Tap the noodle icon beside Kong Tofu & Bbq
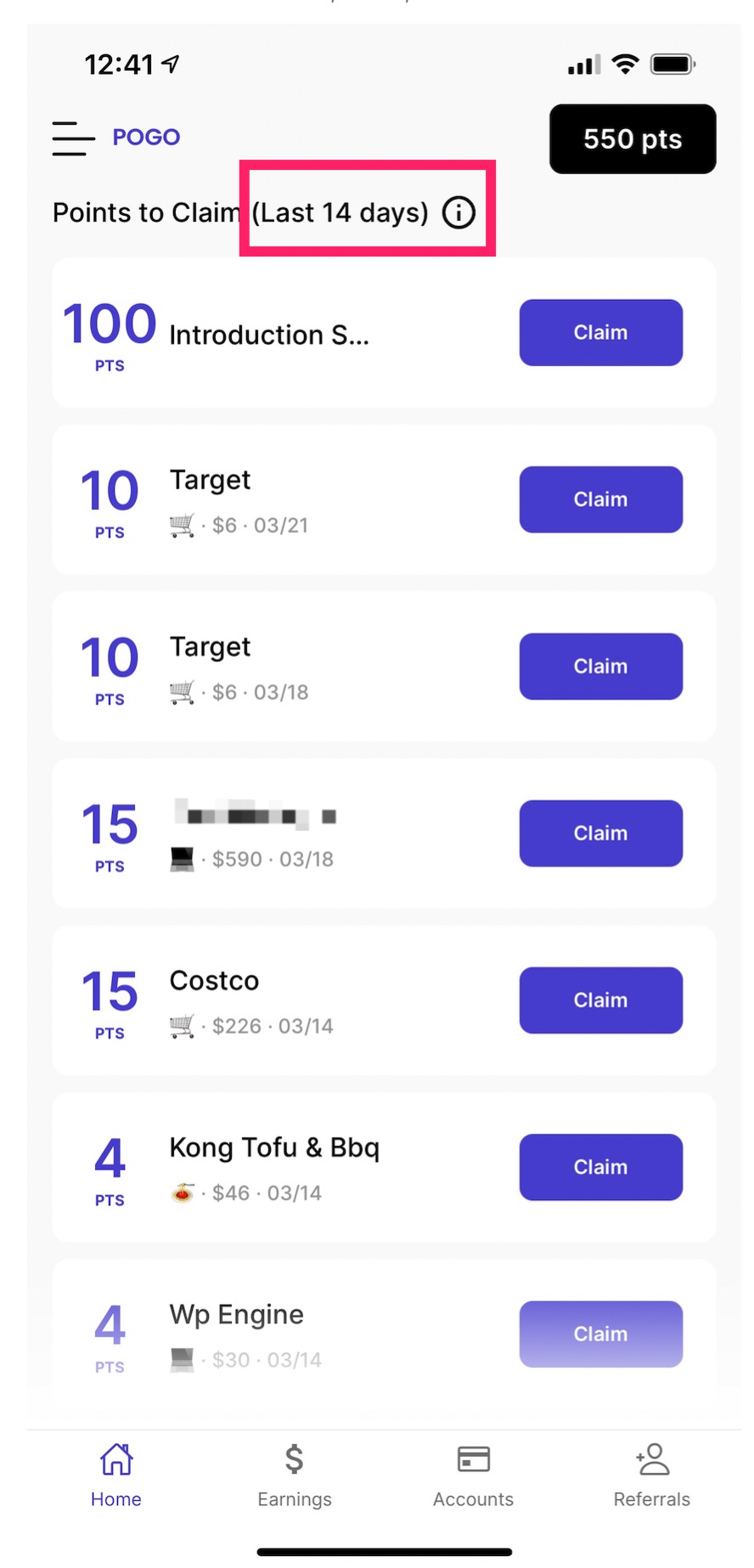 183,1191
